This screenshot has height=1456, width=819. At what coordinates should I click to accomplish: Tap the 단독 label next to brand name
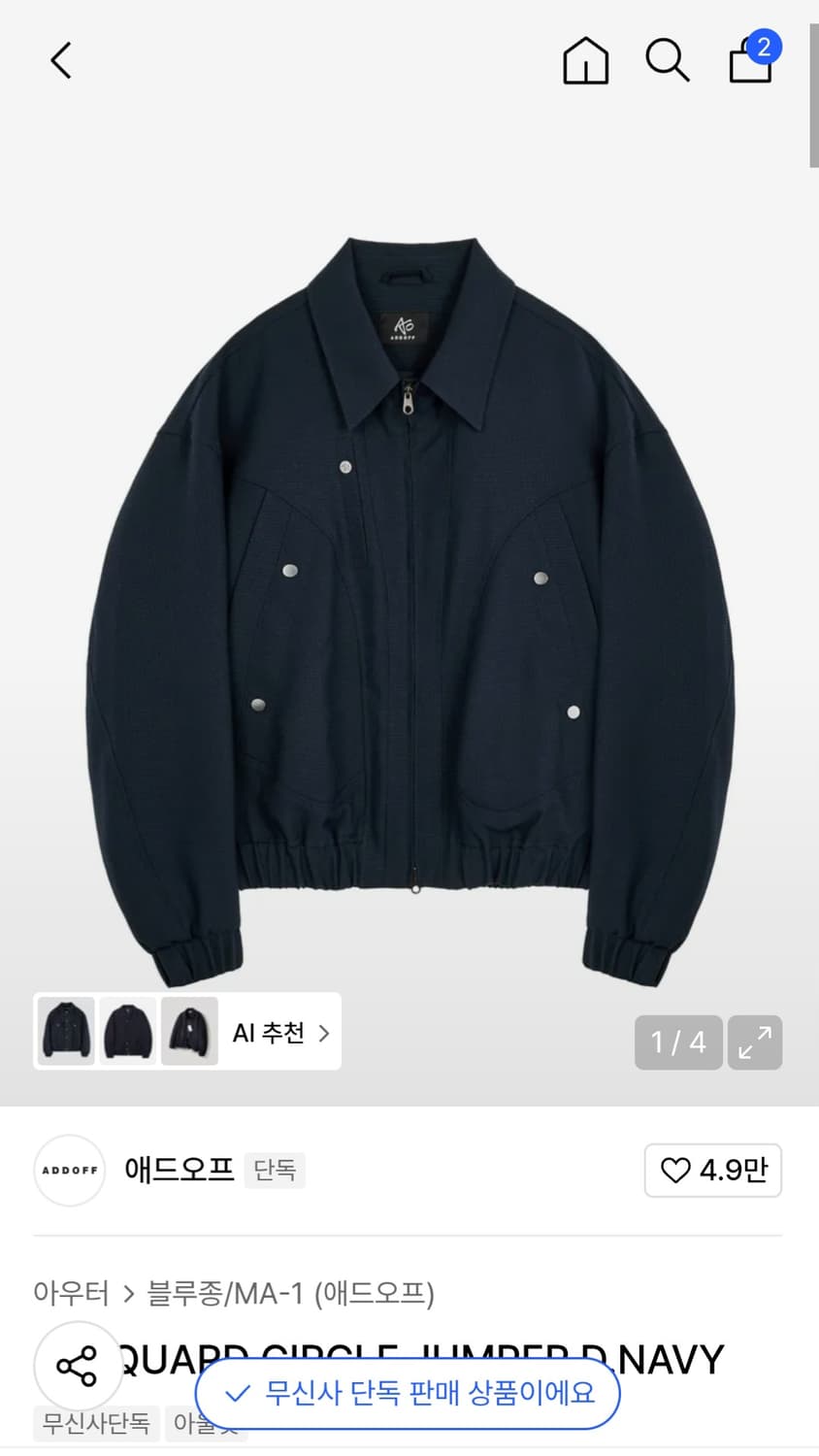coord(275,1171)
